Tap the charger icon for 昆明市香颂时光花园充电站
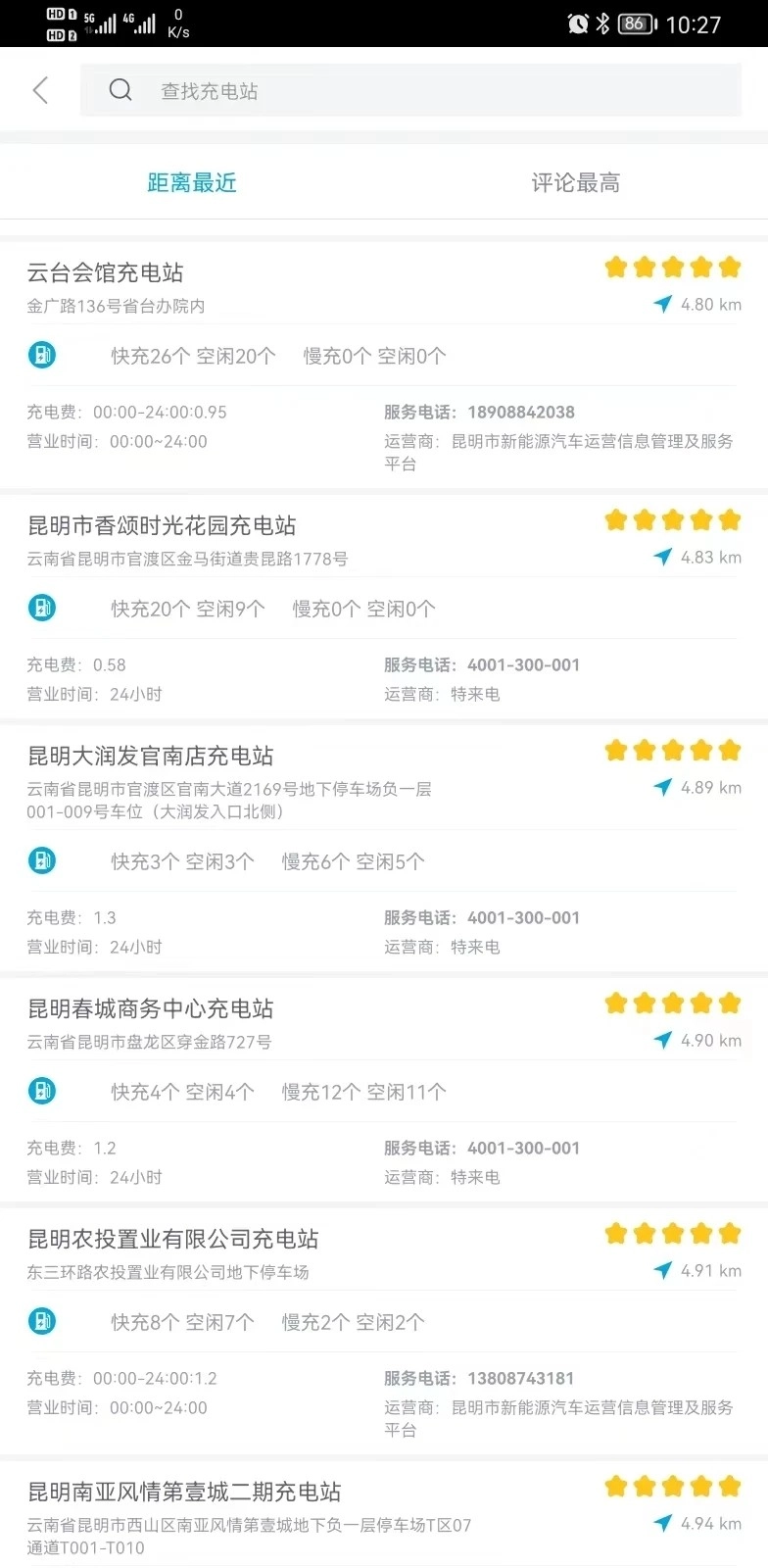 tap(42, 608)
